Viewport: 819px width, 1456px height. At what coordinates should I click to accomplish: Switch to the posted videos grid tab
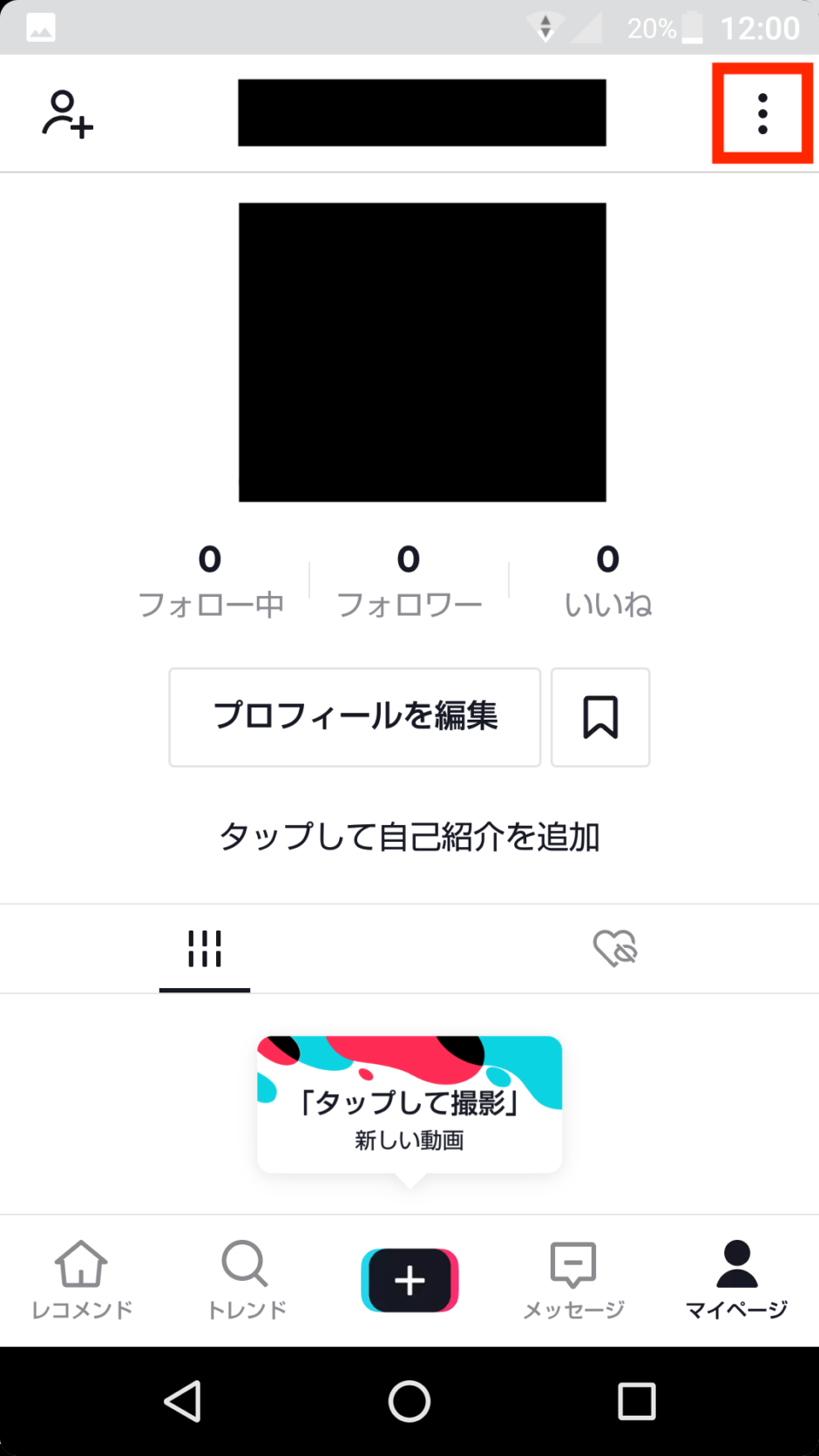pyautogui.click(x=205, y=949)
